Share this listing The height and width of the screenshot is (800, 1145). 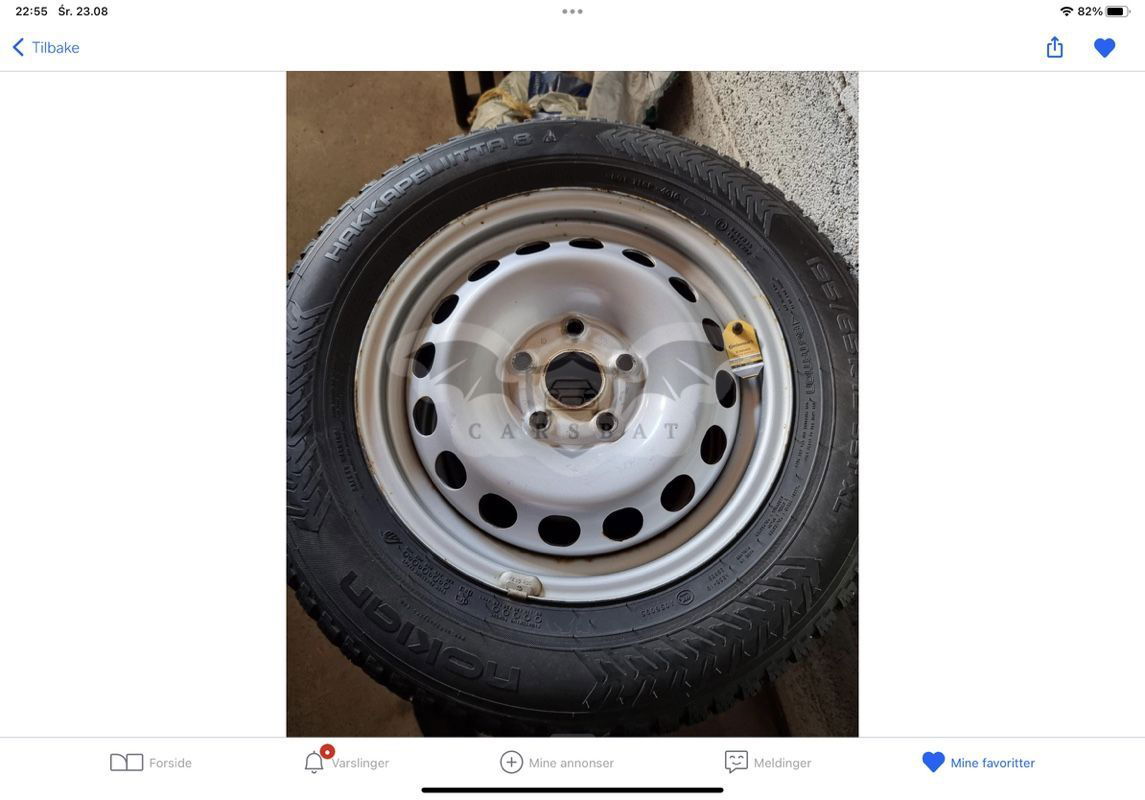pos(1054,47)
